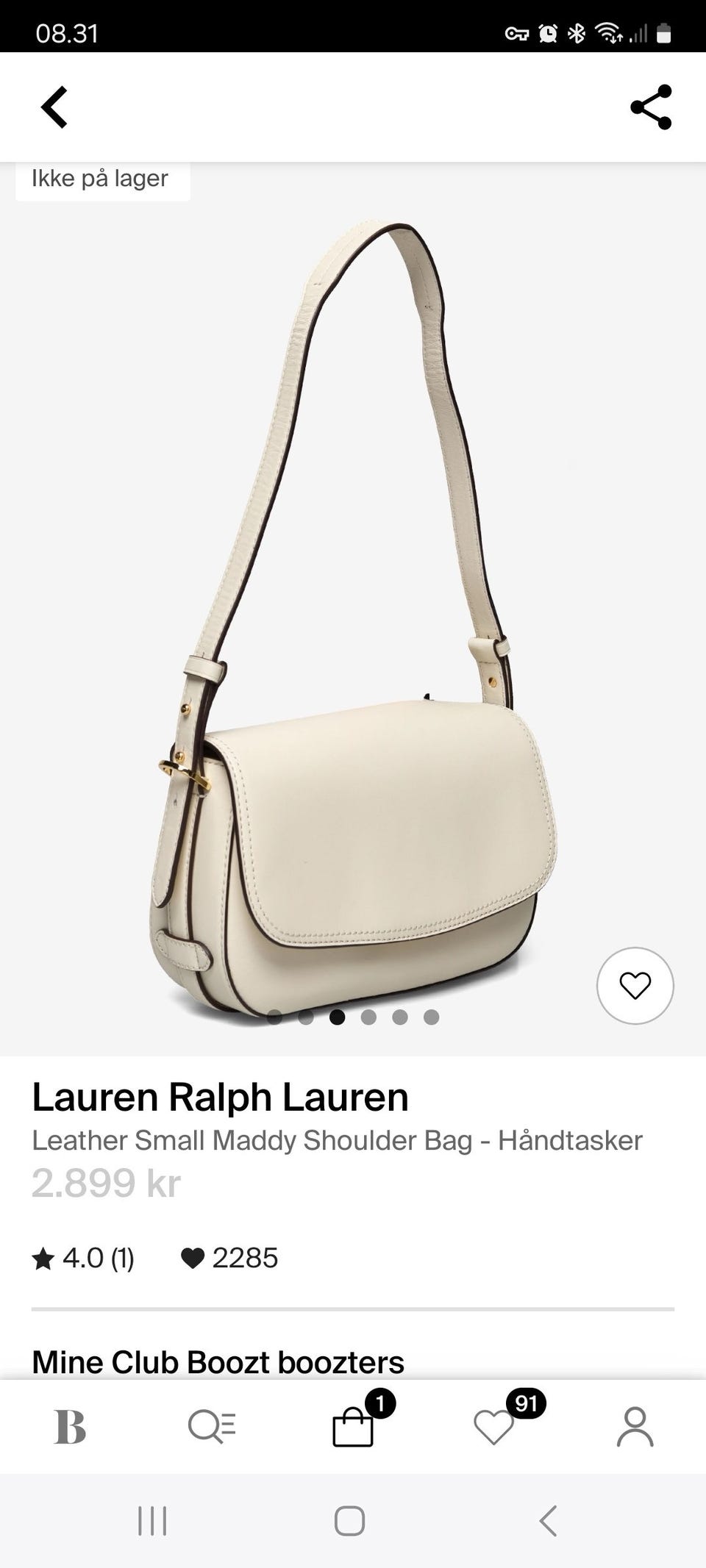
Task: Share this Lauren Ralph Lauren bag
Action: pyautogui.click(x=652, y=107)
